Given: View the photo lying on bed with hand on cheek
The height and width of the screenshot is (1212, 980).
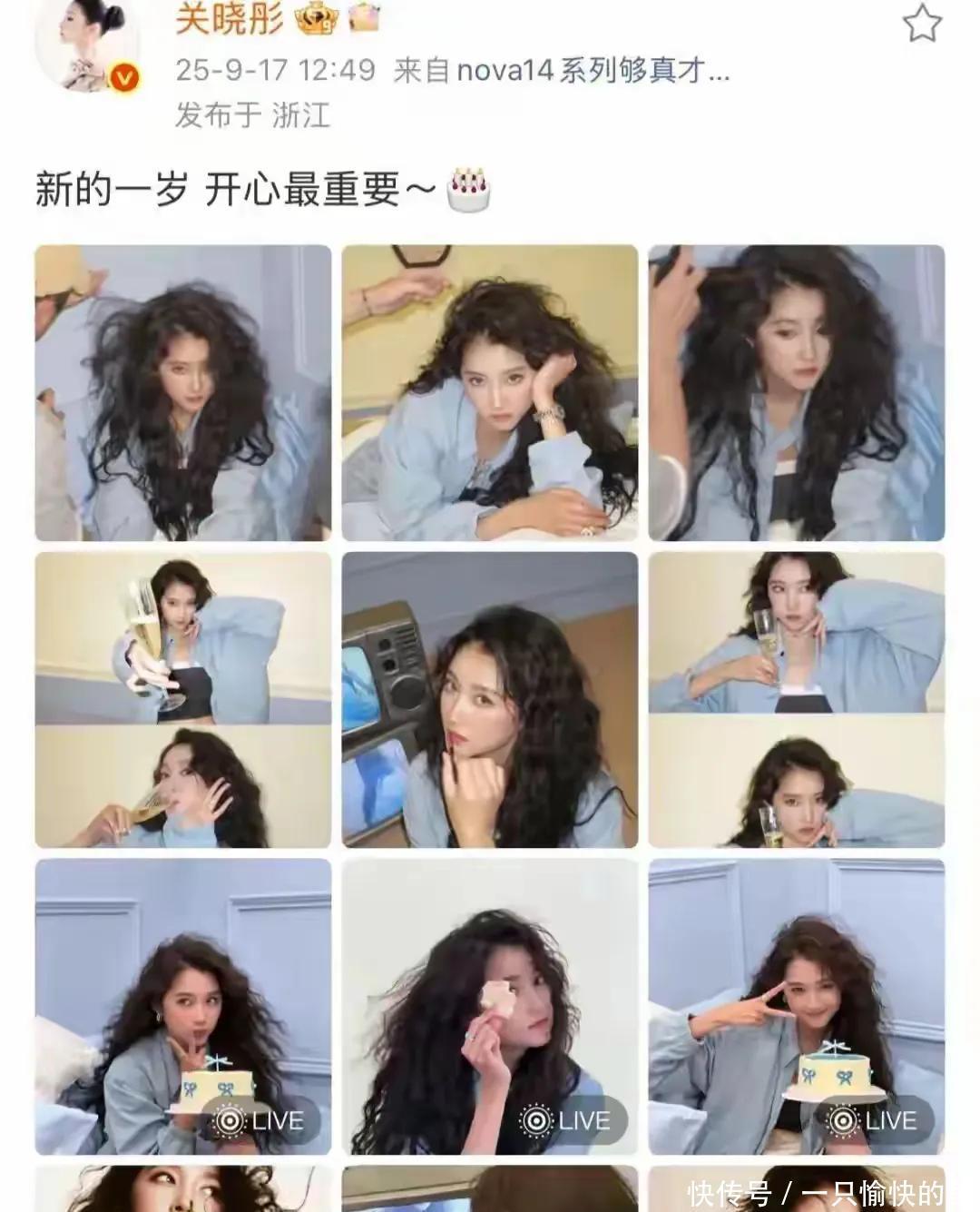Looking at the screenshot, I should pyautogui.click(x=490, y=393).
